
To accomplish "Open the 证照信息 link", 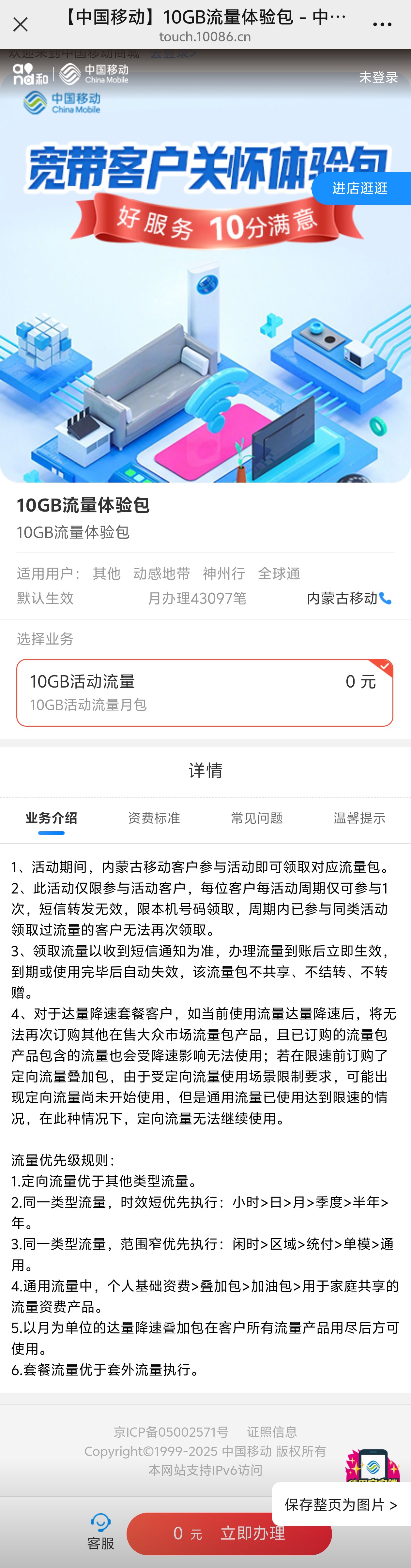I will (272, 1432).
